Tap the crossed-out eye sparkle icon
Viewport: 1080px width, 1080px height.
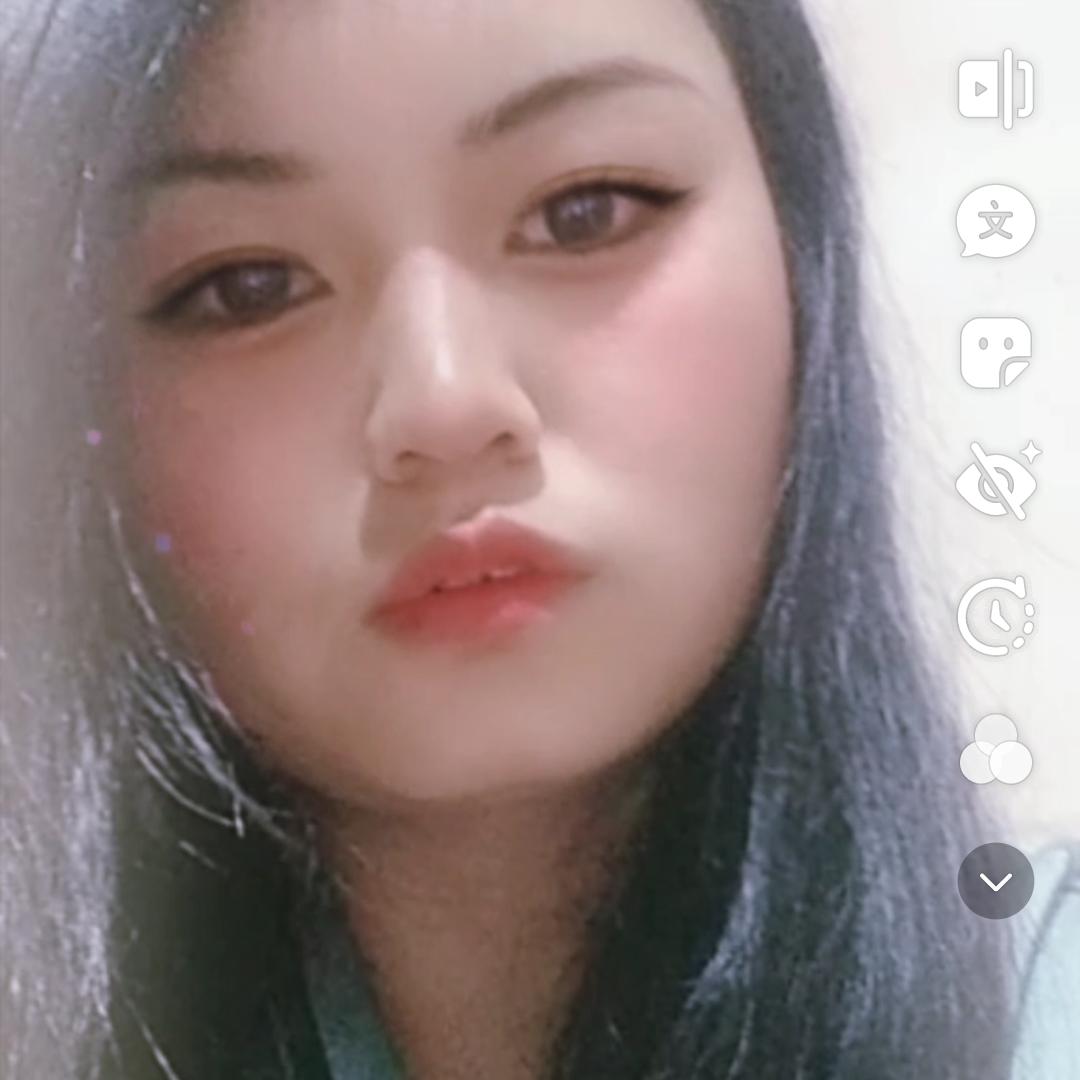coord(995,484)
